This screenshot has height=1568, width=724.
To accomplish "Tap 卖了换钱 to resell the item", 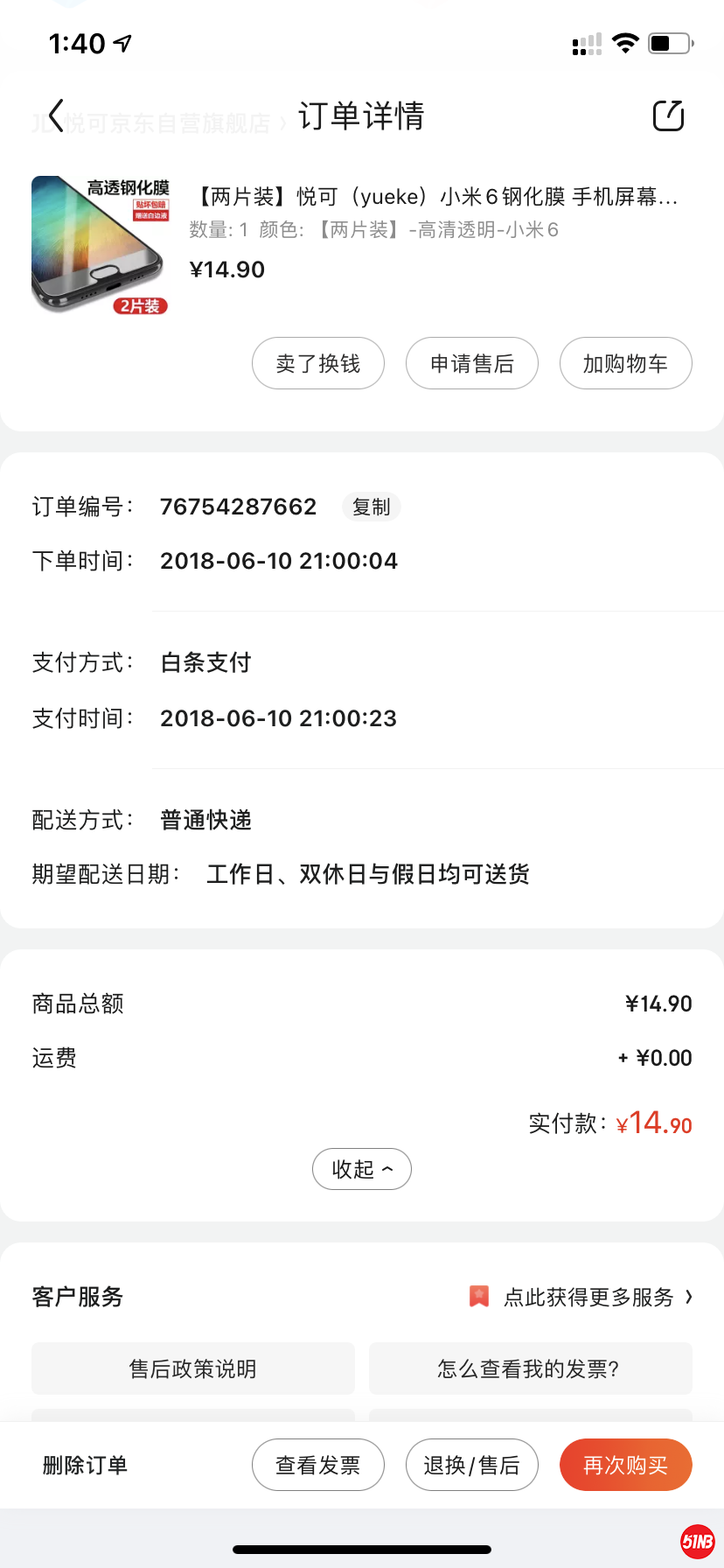I will (x=318, y=363).
